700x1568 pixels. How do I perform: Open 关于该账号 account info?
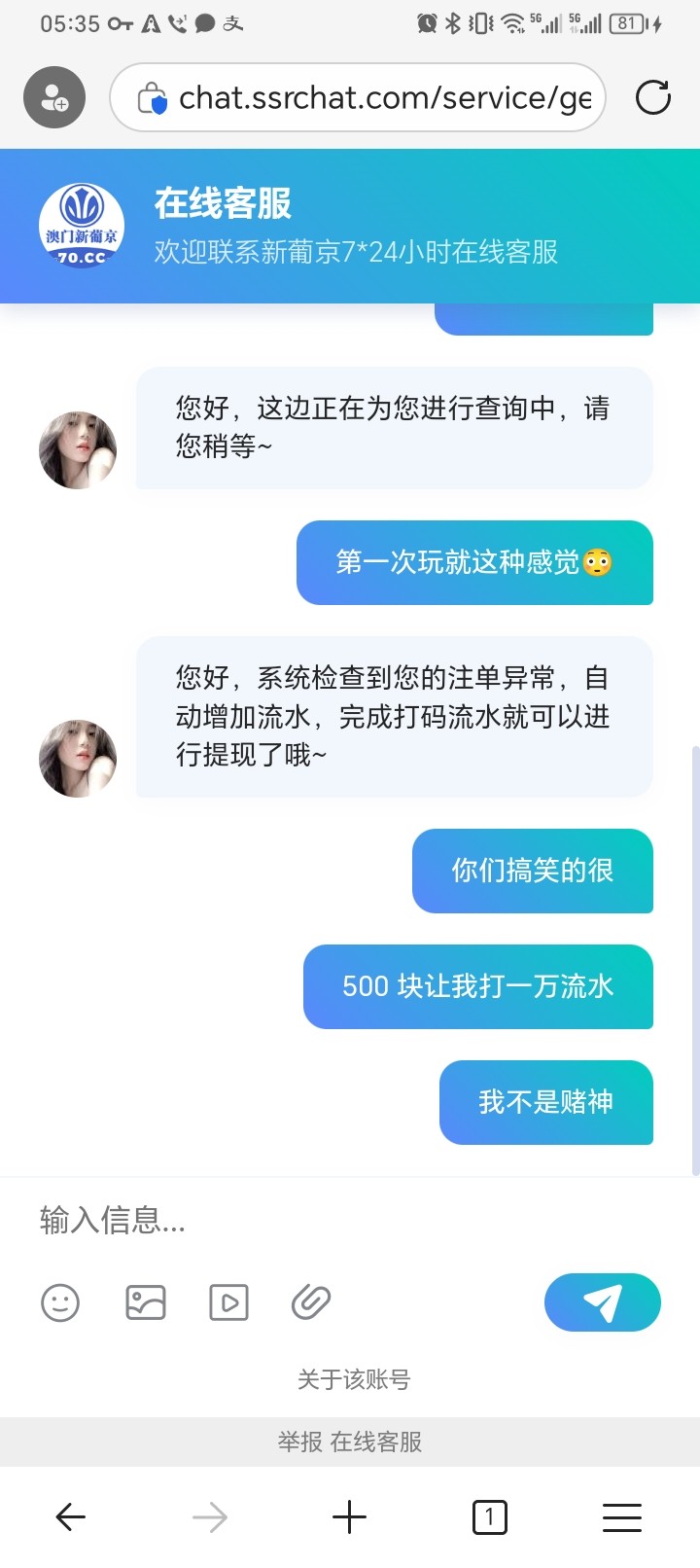[x=354, y=1379]
